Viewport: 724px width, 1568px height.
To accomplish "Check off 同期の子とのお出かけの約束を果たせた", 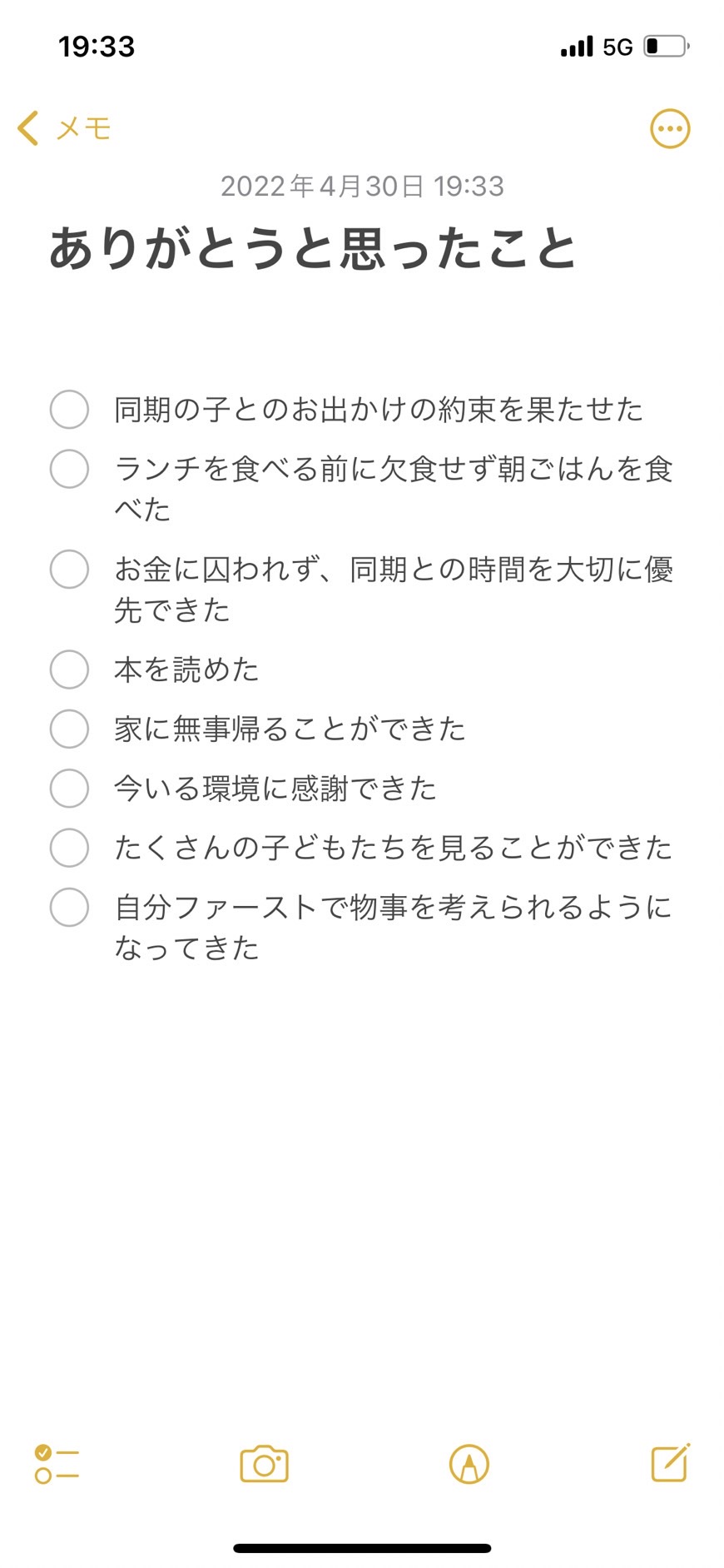I will click(69, 410).
